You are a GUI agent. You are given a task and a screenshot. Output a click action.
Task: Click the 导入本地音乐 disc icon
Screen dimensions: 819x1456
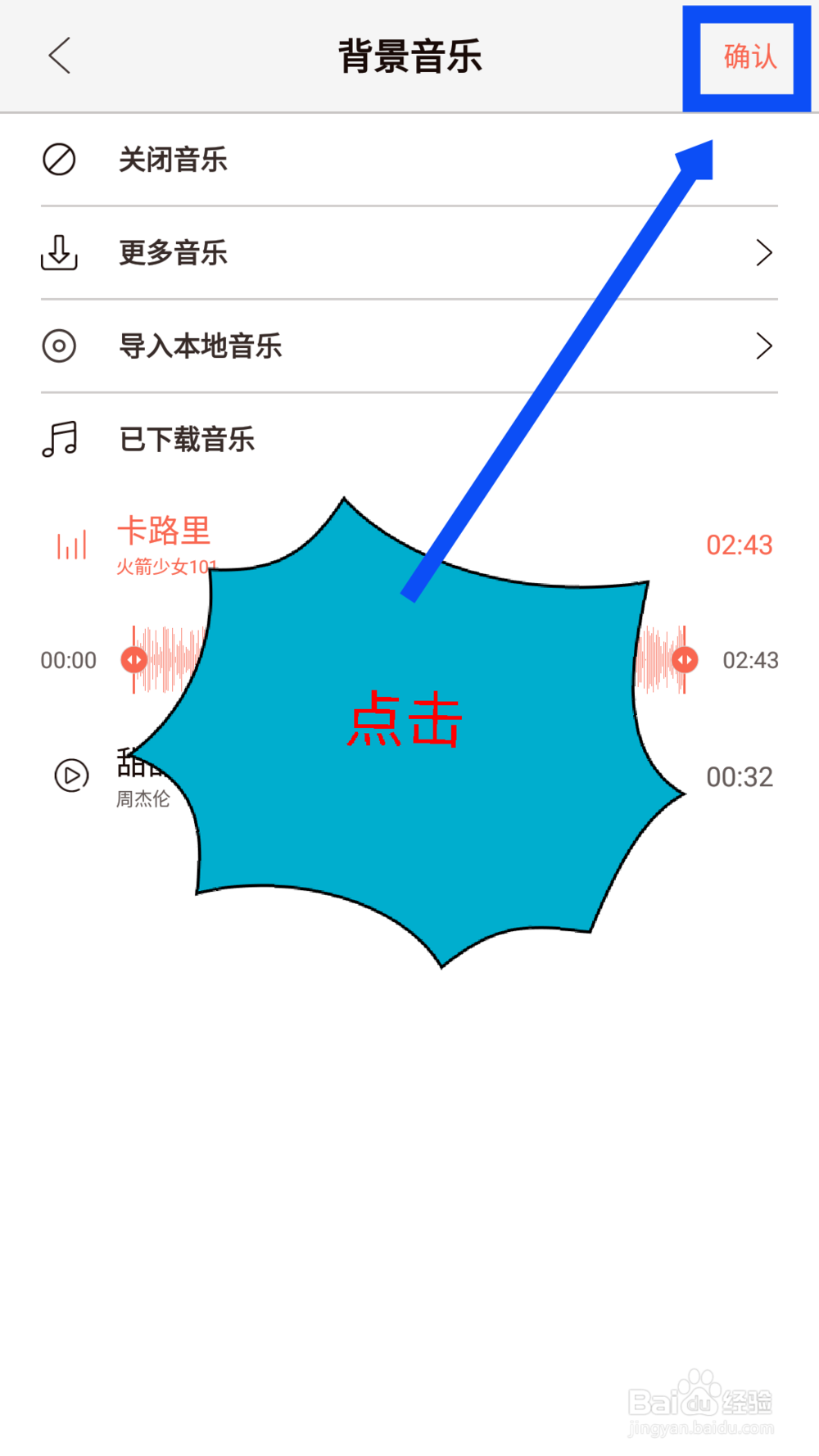[x=58, y=346]
